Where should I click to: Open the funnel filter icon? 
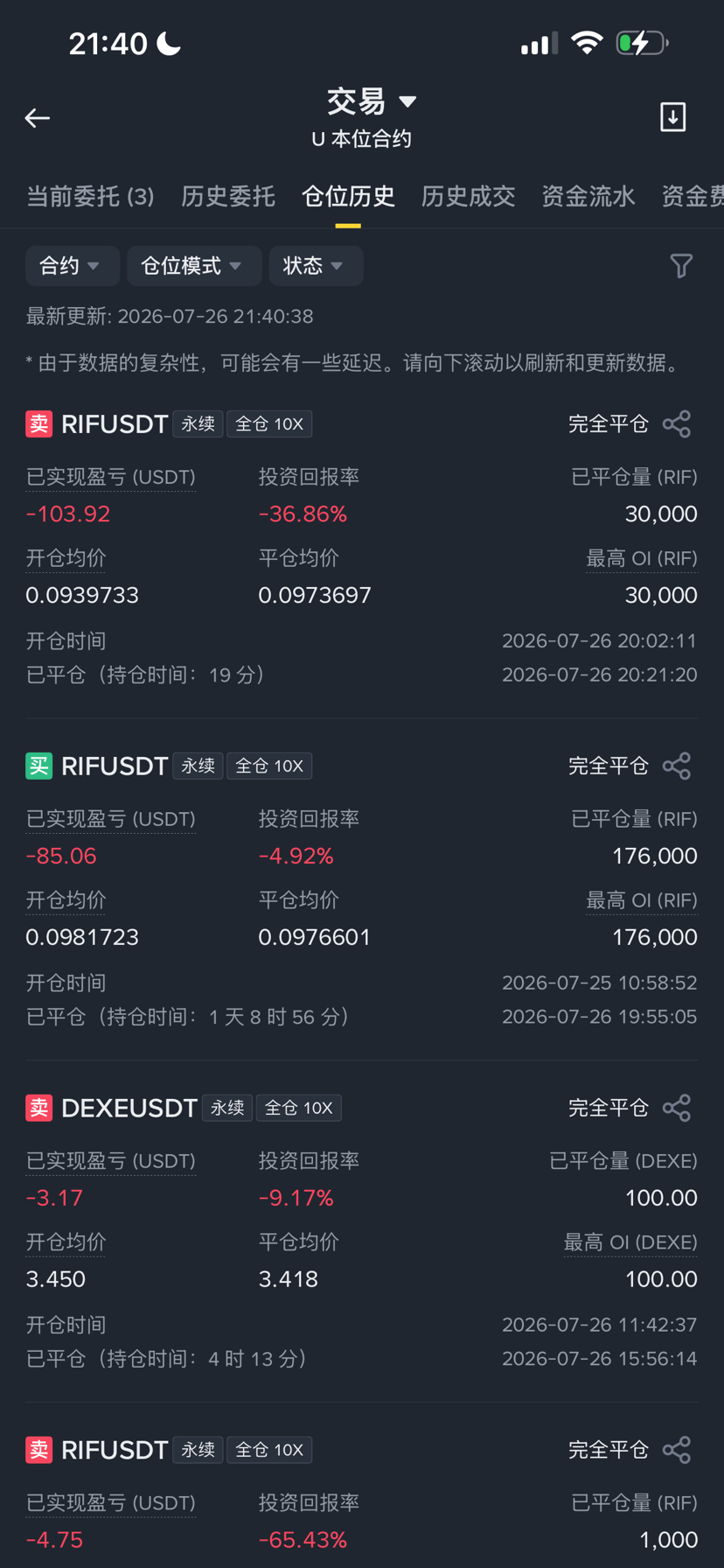click(681, 266)
